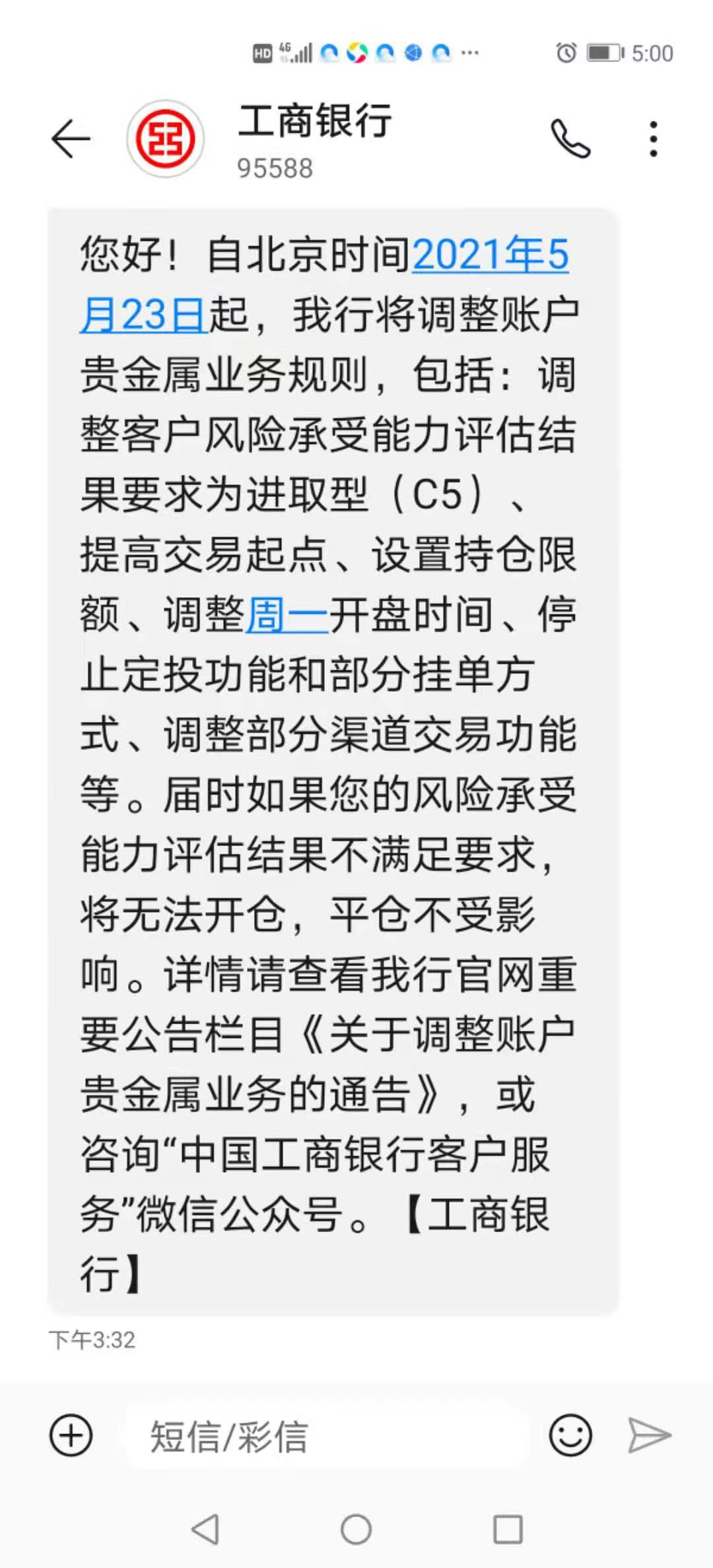Screen dimensions: 713x1568
Task: Tap the linked text 周一
Action: pos(287,616)
